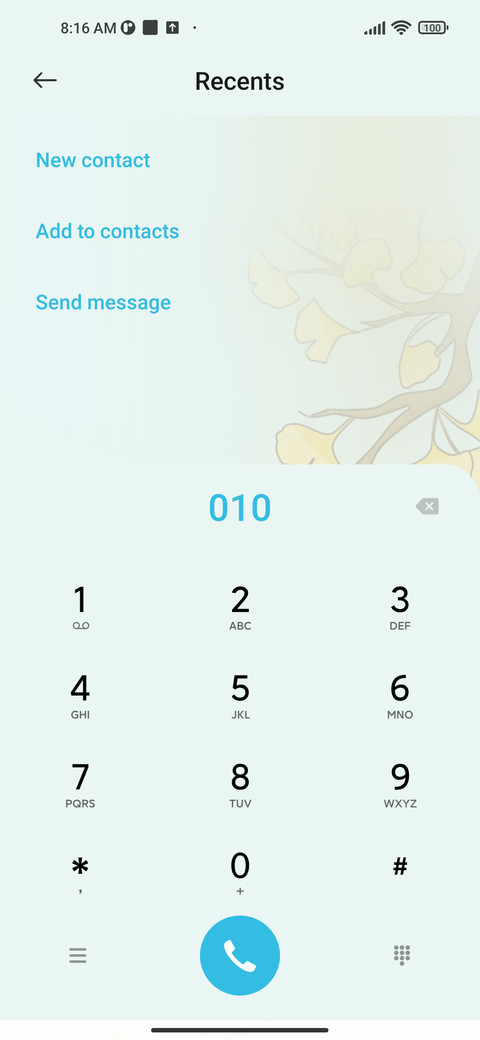Tap Send message
The height and width of the screenshot is (1040, 480).
(103, 302)
